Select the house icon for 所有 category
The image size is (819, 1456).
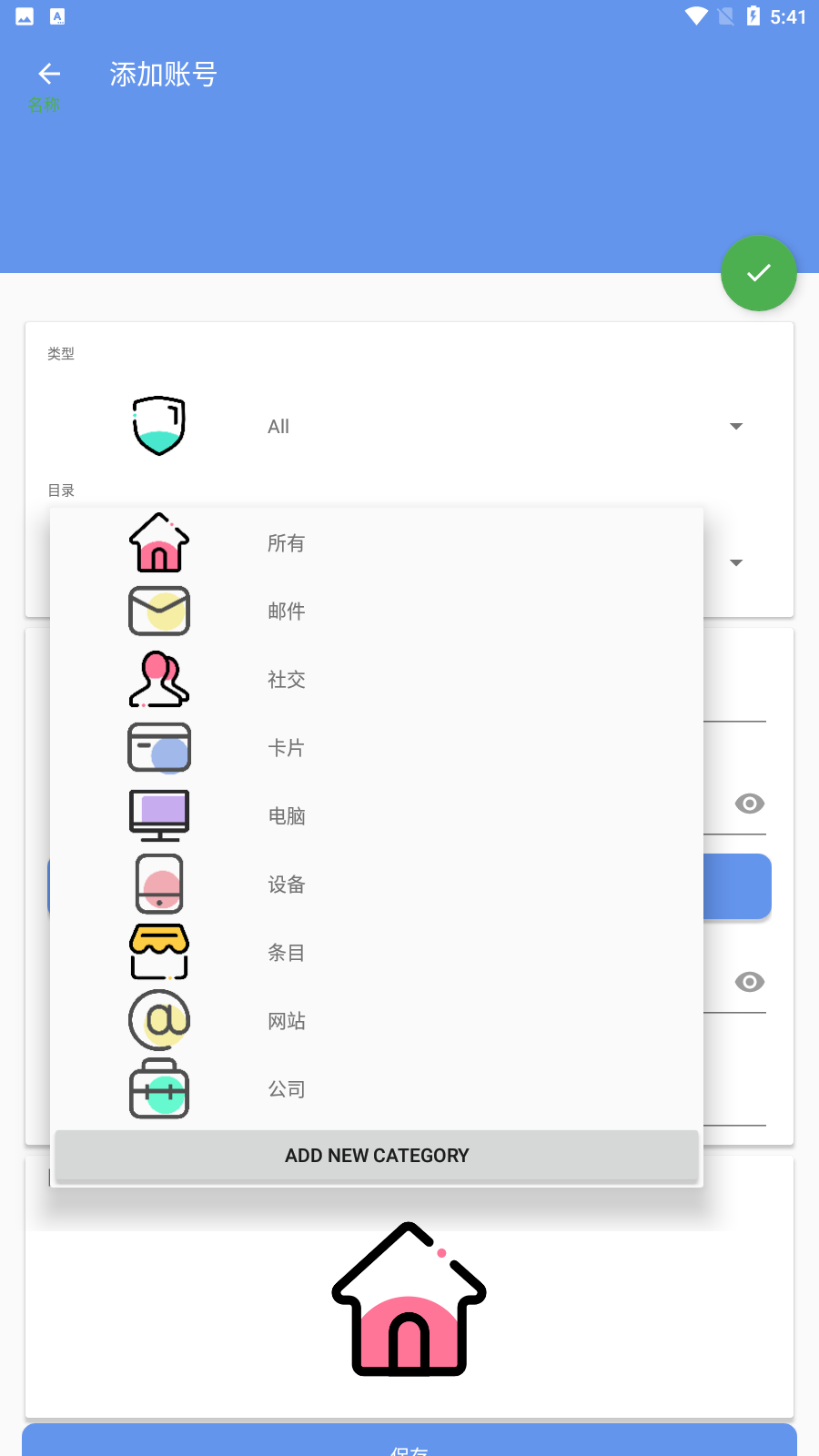tap(158, 542)
